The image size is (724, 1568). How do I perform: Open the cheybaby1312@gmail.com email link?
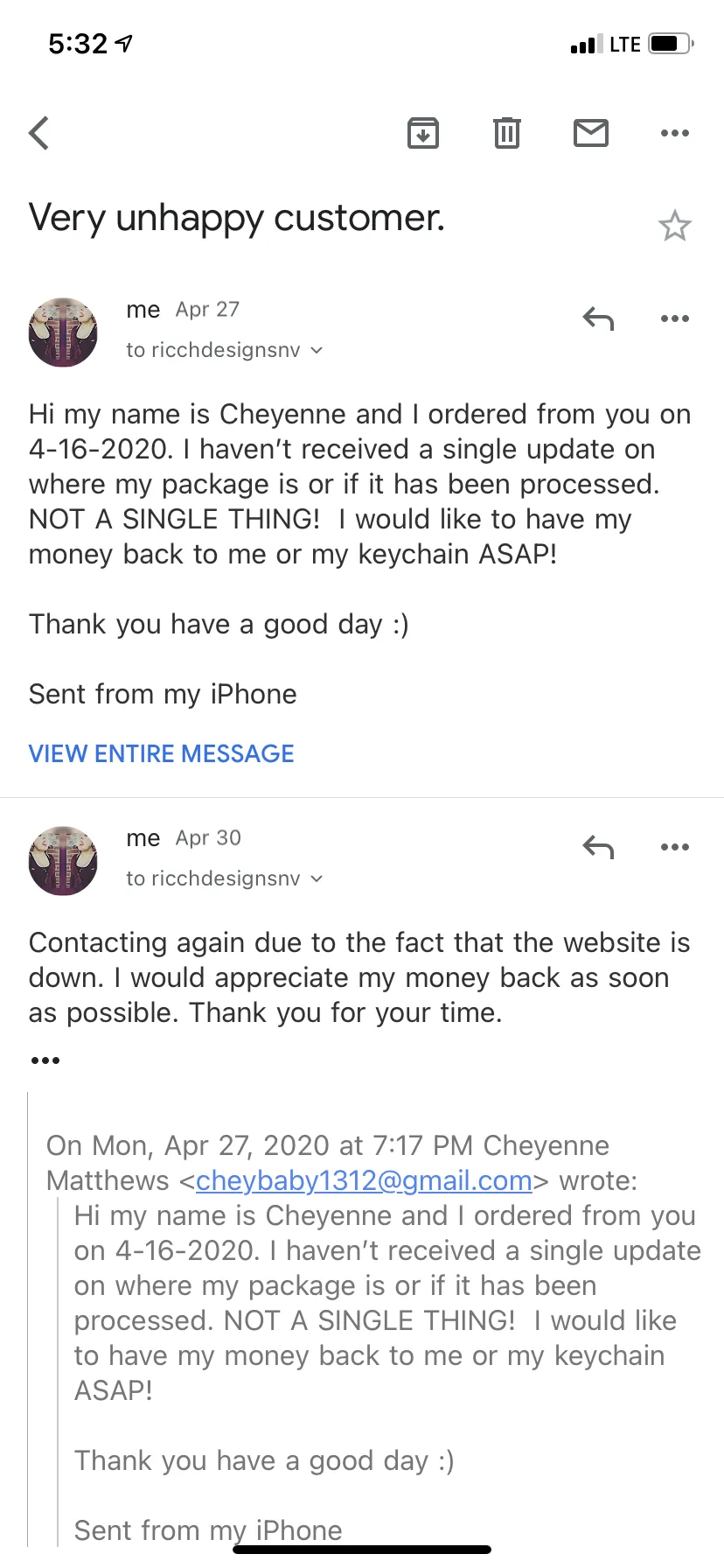[364, 1180]
